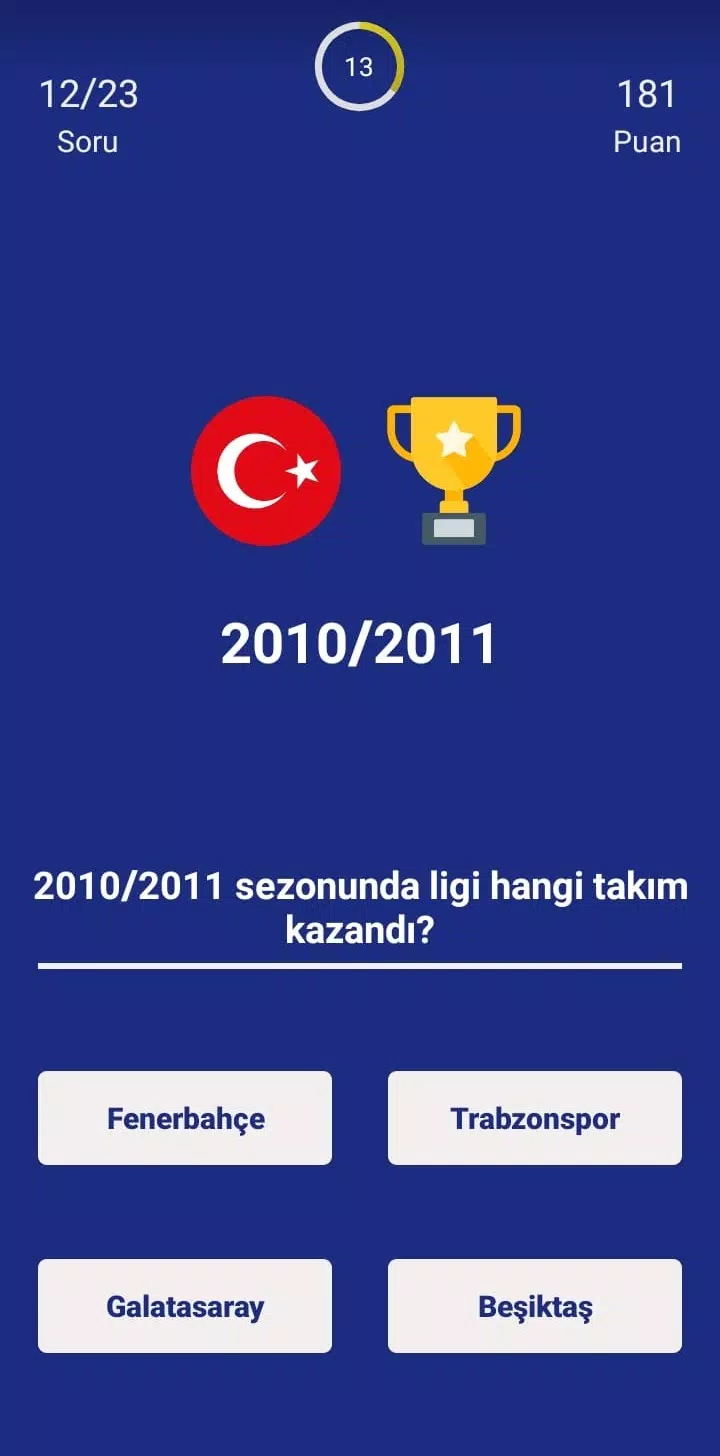Choose Fenerbahçe as the answer
Viewport: 720px width, 1456px height.
[x=185, y=1118]
